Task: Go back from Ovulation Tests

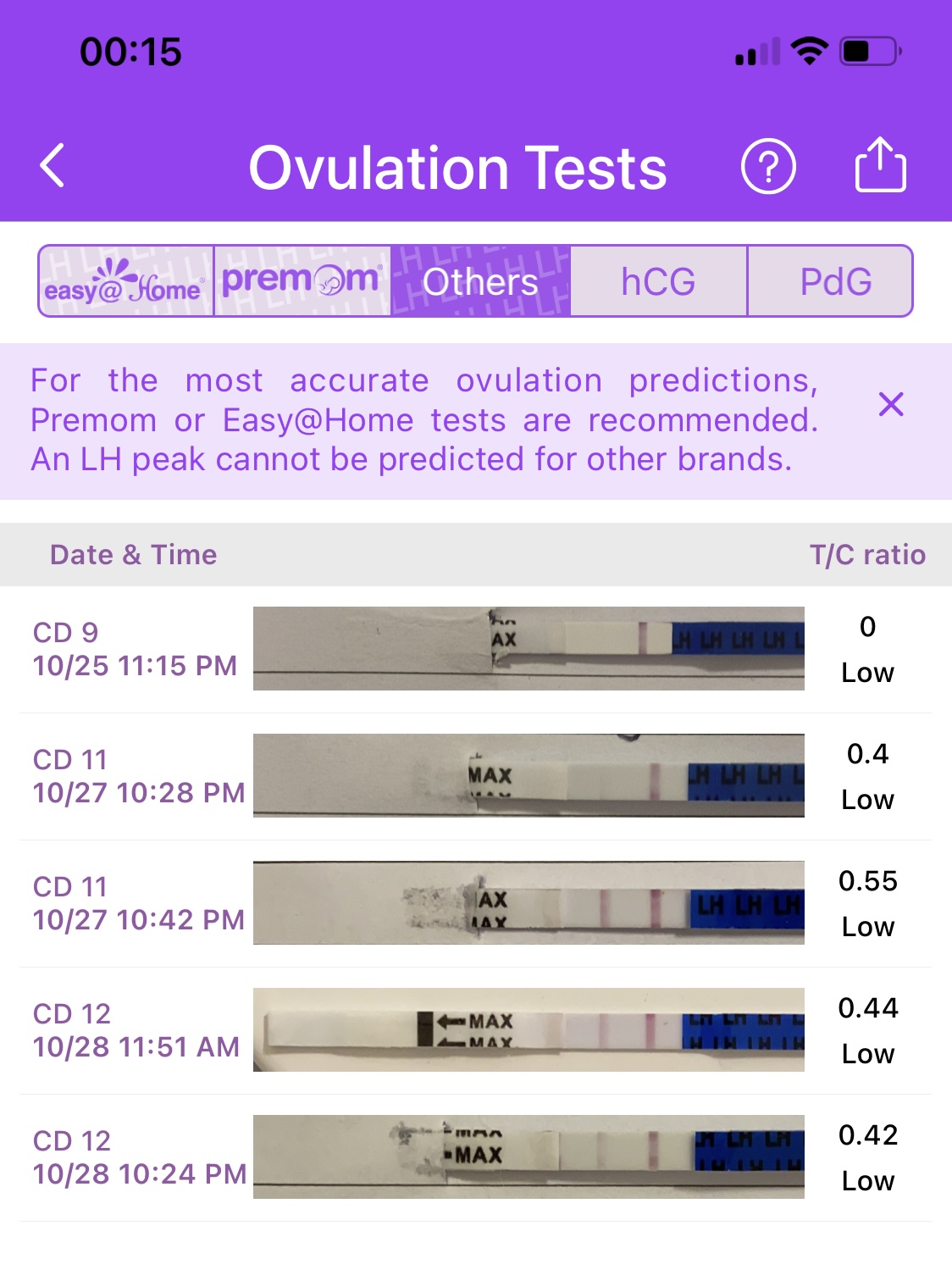Action: point(53,165)
